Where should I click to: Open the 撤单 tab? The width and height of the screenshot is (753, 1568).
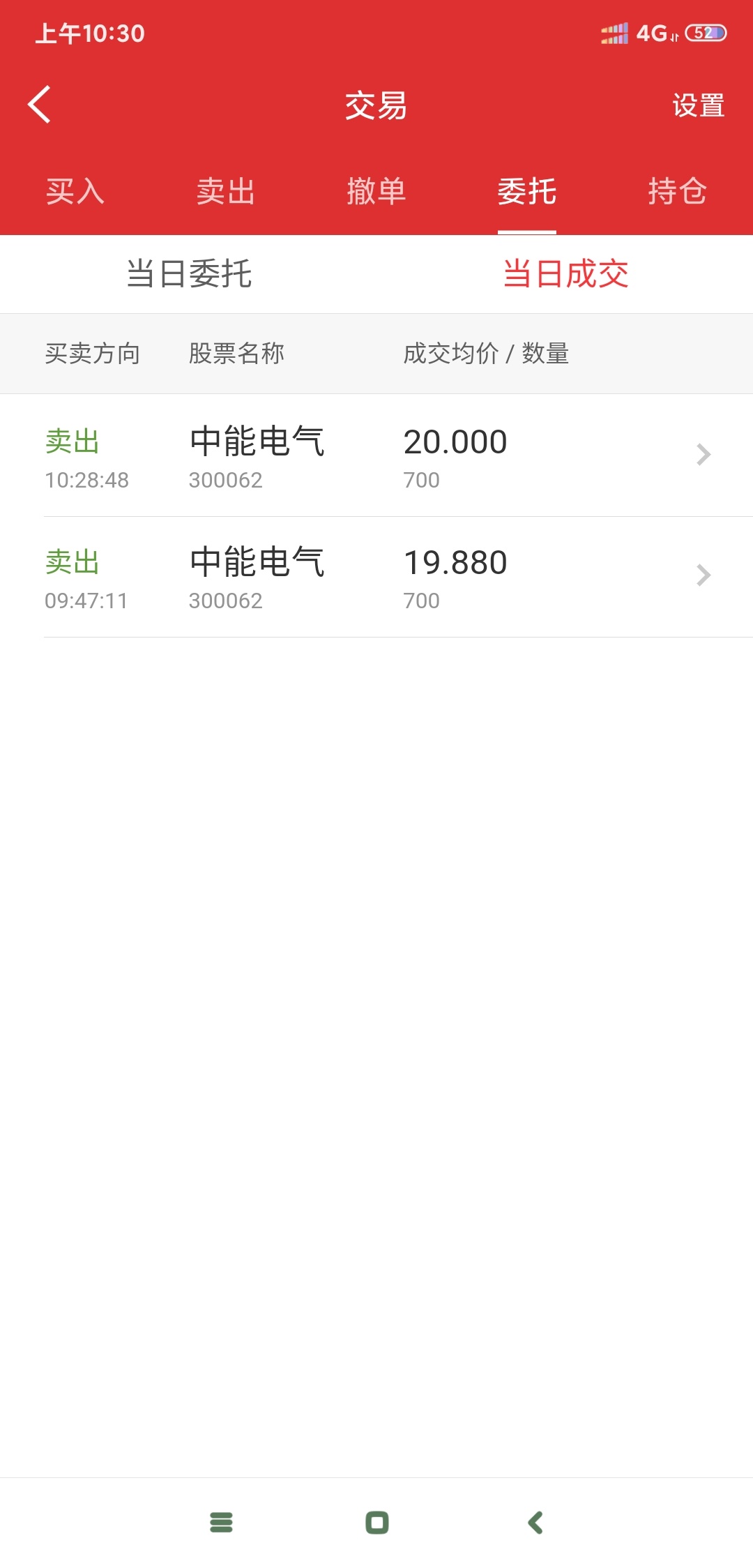(x=376, y=191)
